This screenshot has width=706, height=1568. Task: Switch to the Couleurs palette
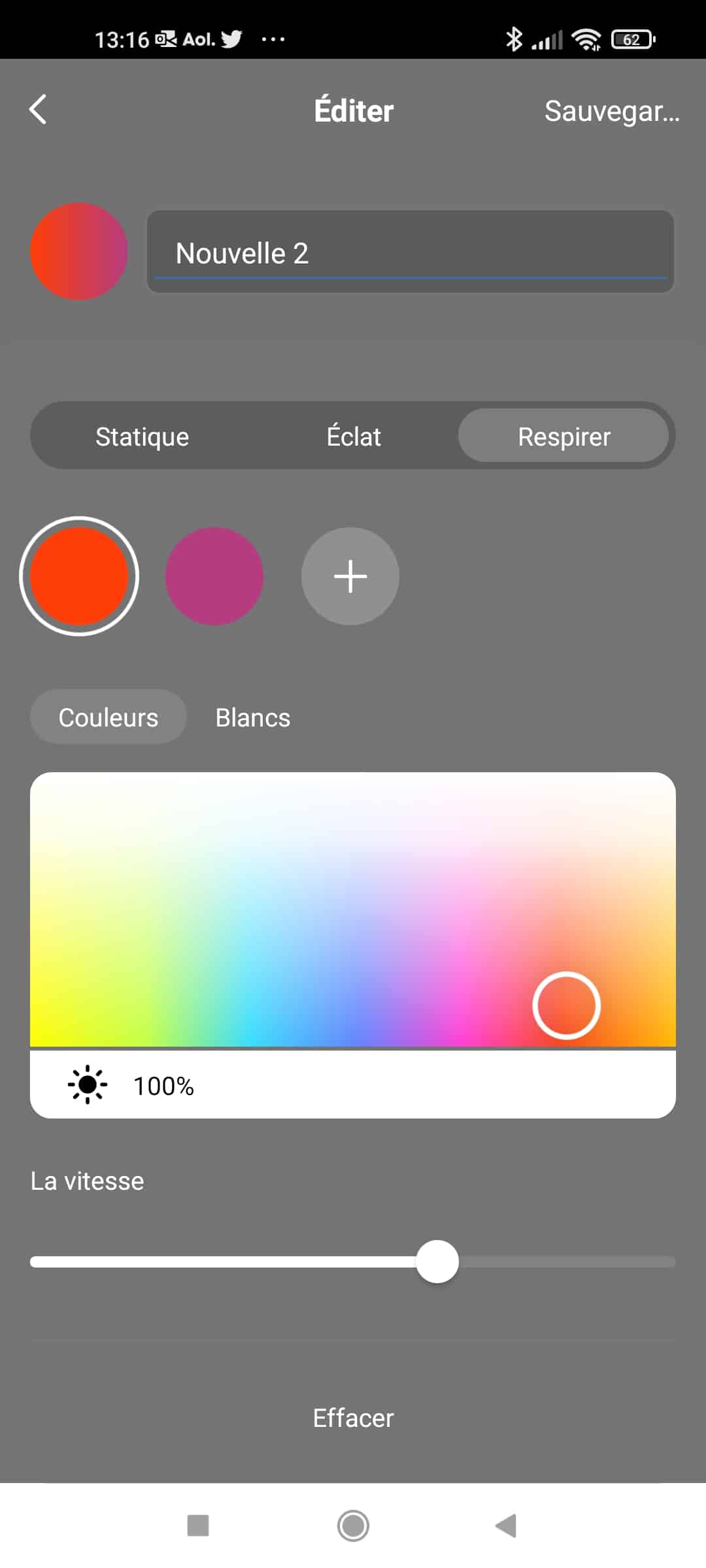[x=109, y=717]
